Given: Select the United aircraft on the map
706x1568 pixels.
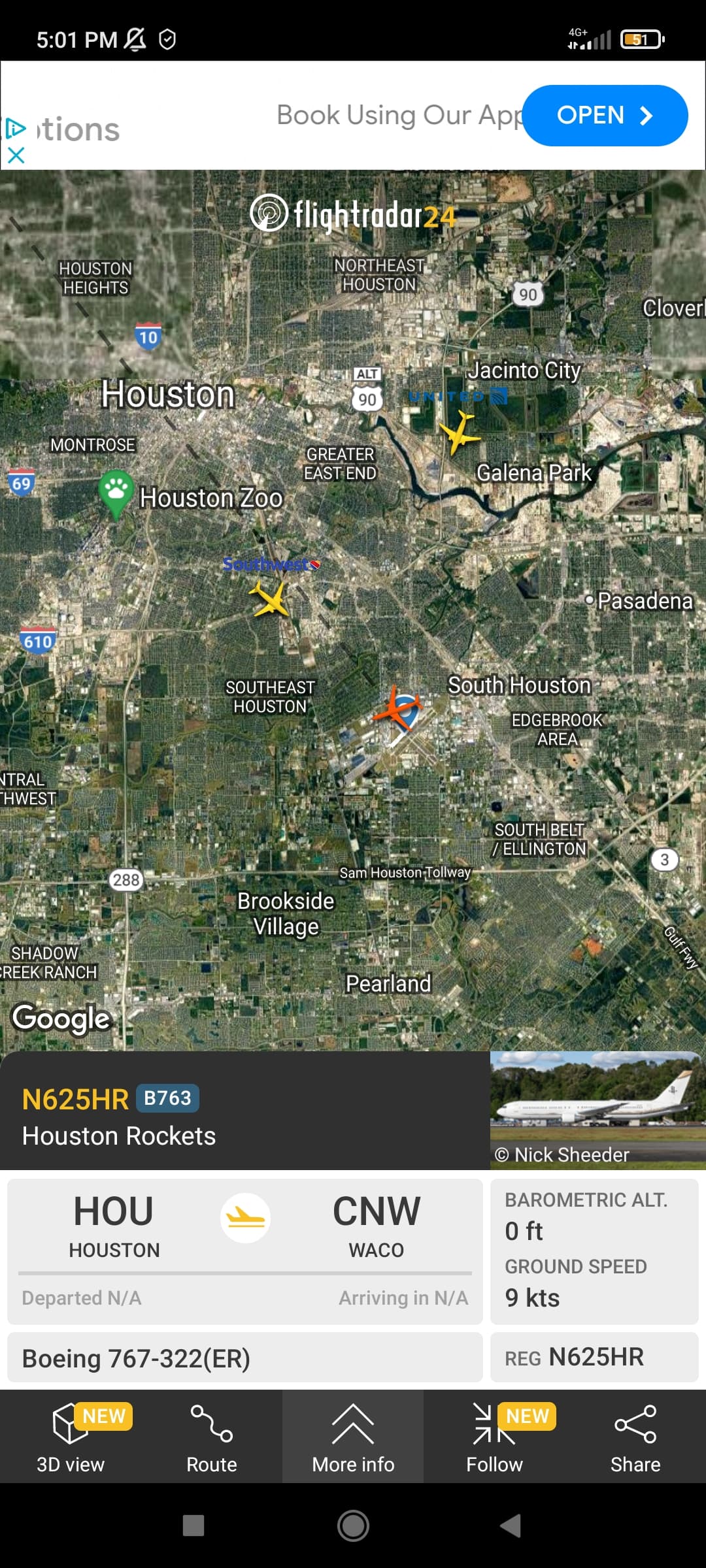Looking at the screenshot, I should [460, 432].
